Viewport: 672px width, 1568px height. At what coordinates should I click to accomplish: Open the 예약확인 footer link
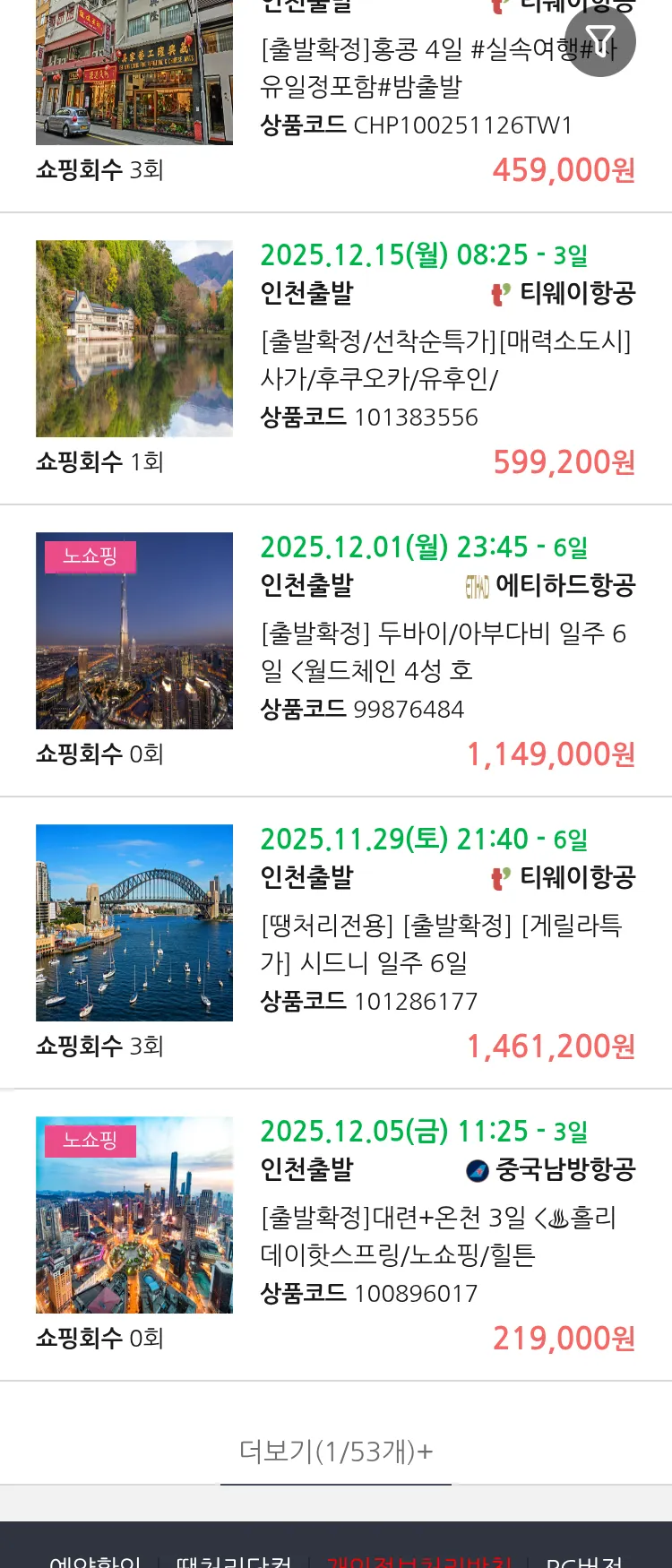95,1561
